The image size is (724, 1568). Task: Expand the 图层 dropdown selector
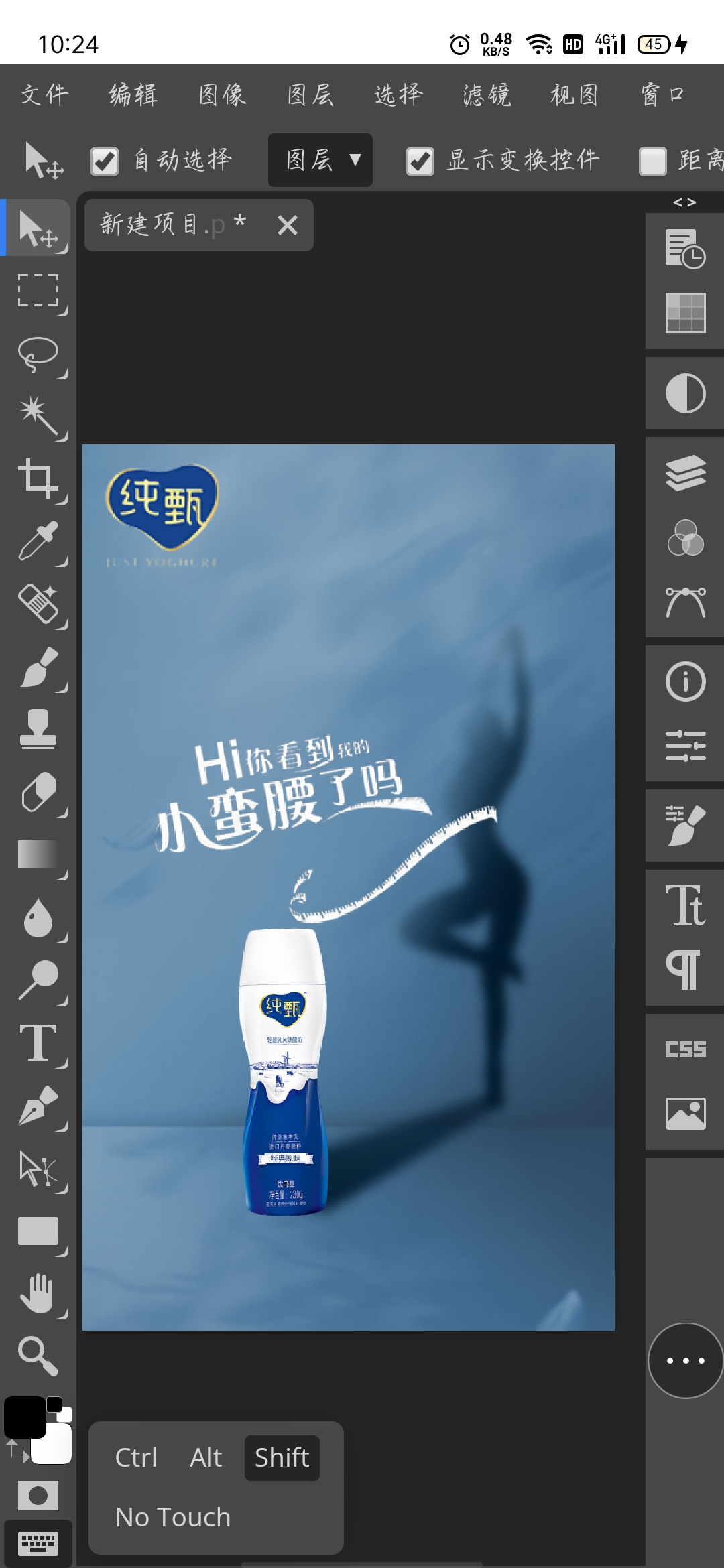click(320, 160)
